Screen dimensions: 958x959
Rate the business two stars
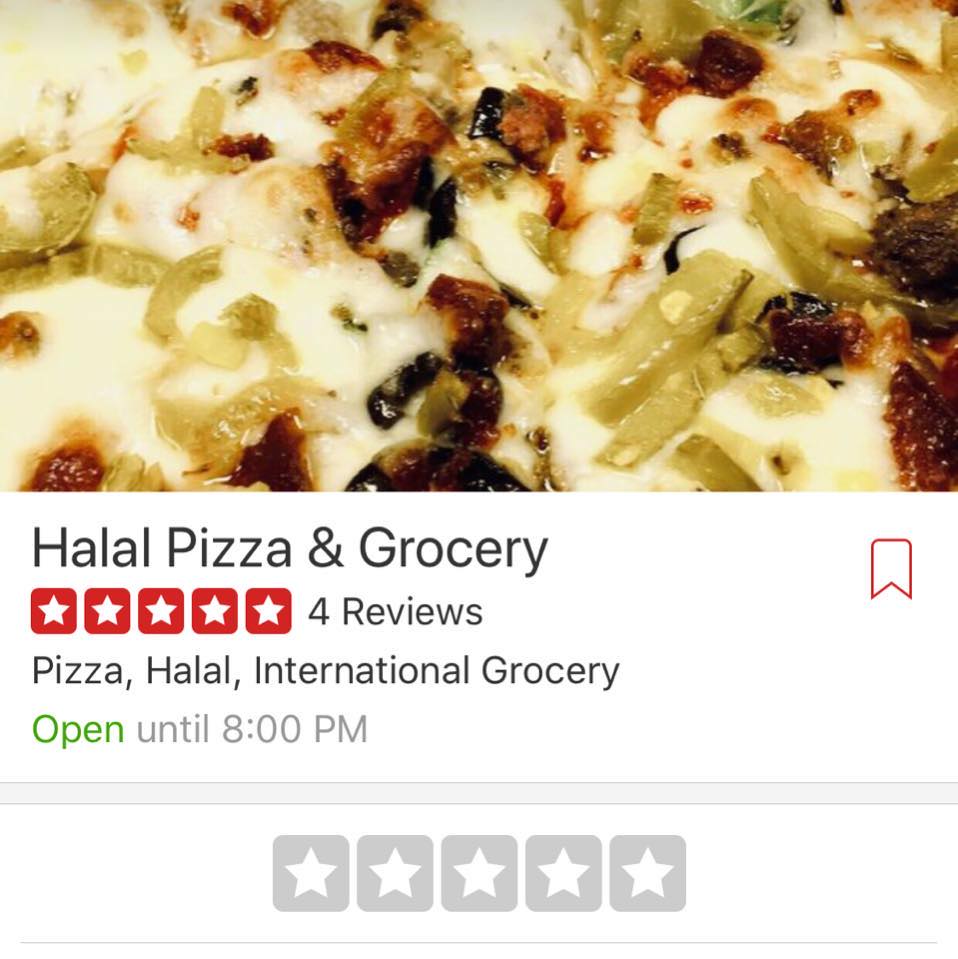click(x=395, y=873)
